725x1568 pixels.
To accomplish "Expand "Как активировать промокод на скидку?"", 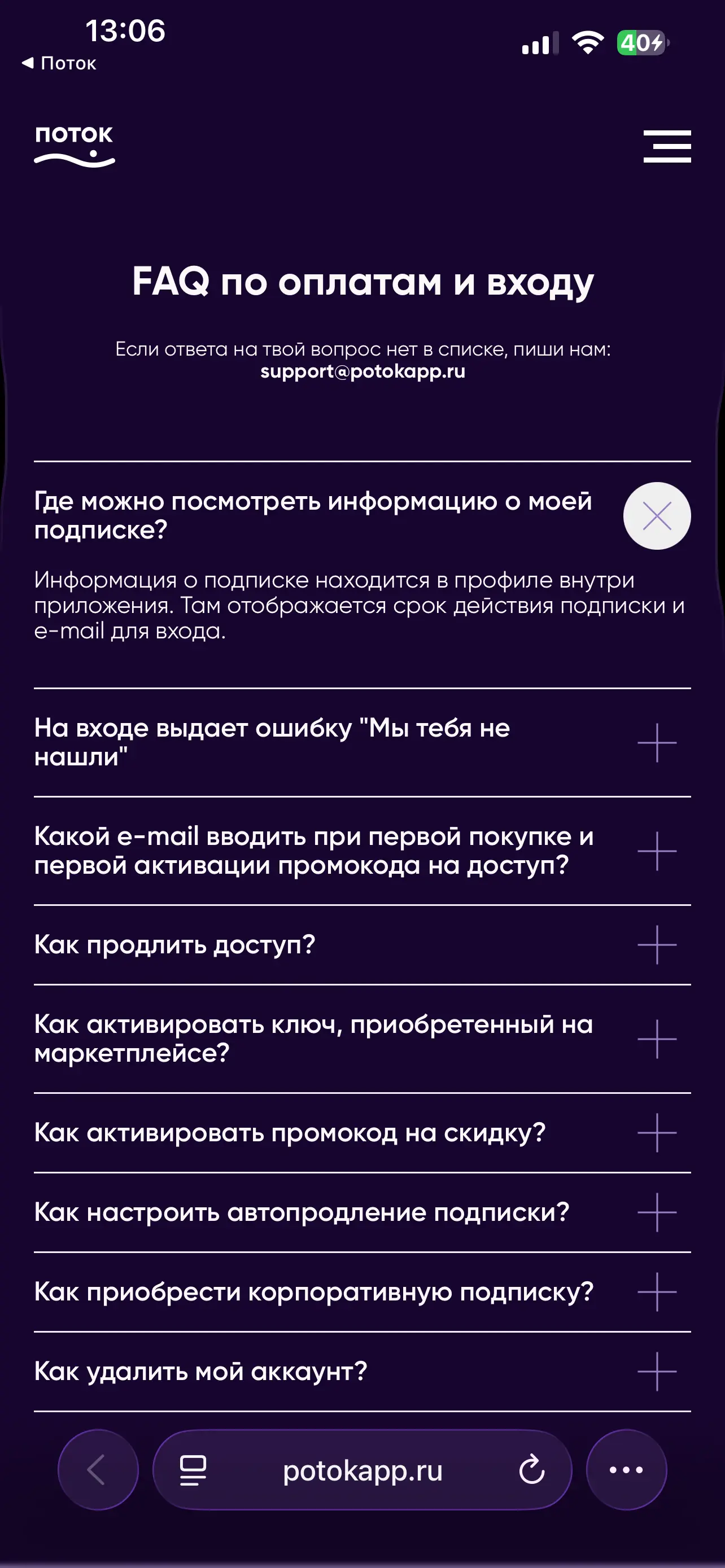I will tap(656, 1133).
